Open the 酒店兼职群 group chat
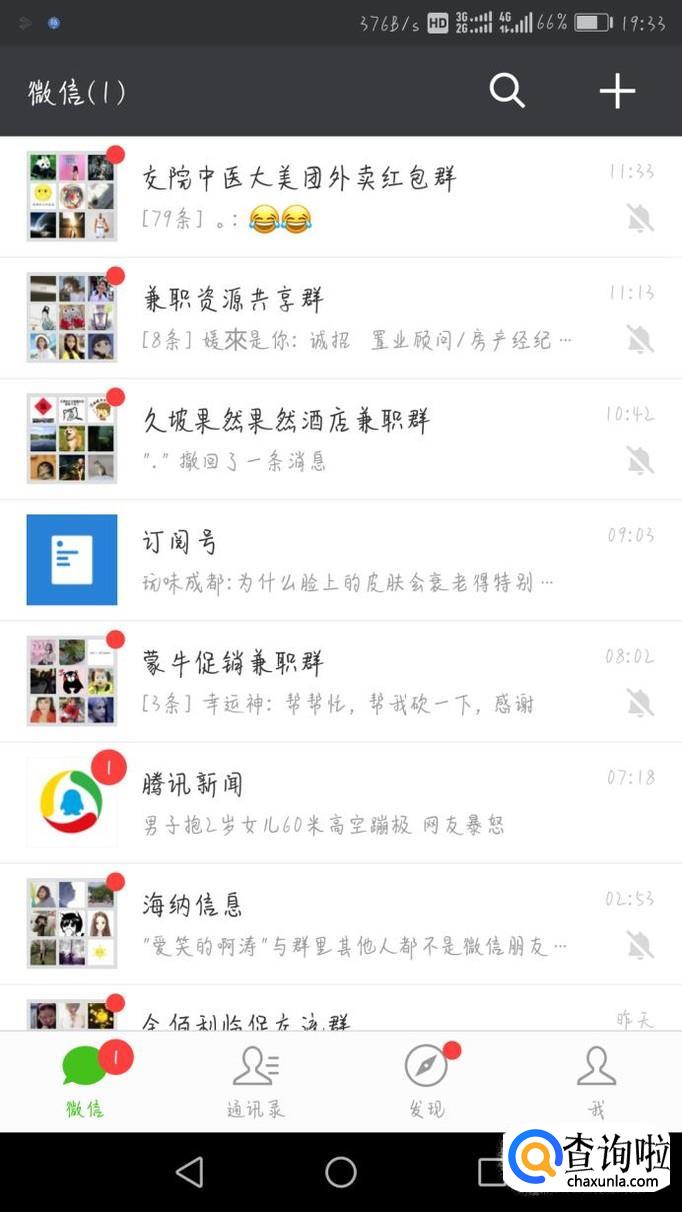682x1212 pixels. click(x=340, y=439)
